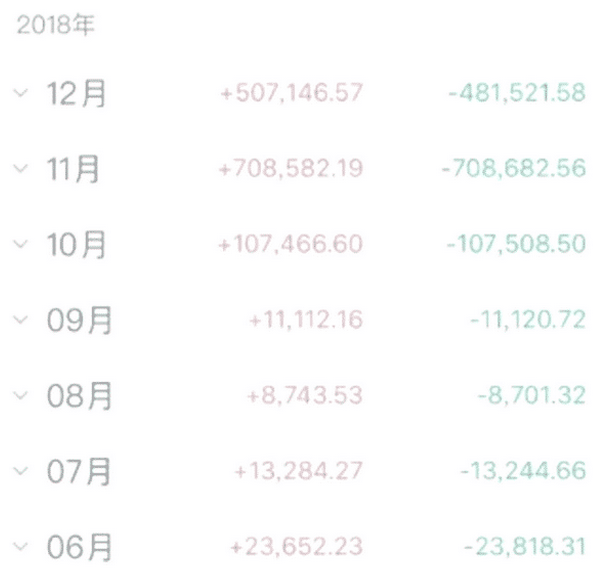Image resolution: width=607 pixels, height=585 pixels.
Task: Show details for 08月
Action: (20, 395)
